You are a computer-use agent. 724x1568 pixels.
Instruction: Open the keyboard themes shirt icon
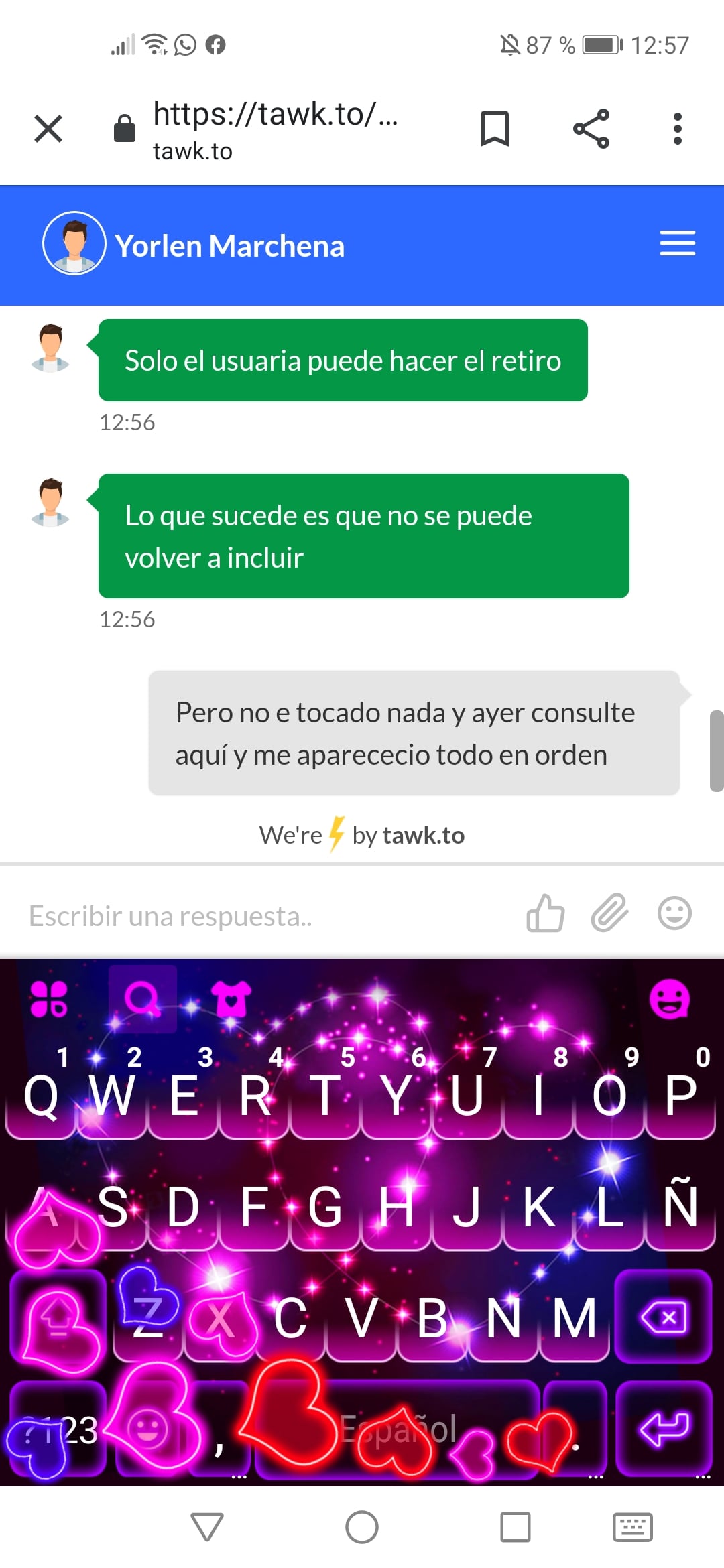click(x=231, y=998)
